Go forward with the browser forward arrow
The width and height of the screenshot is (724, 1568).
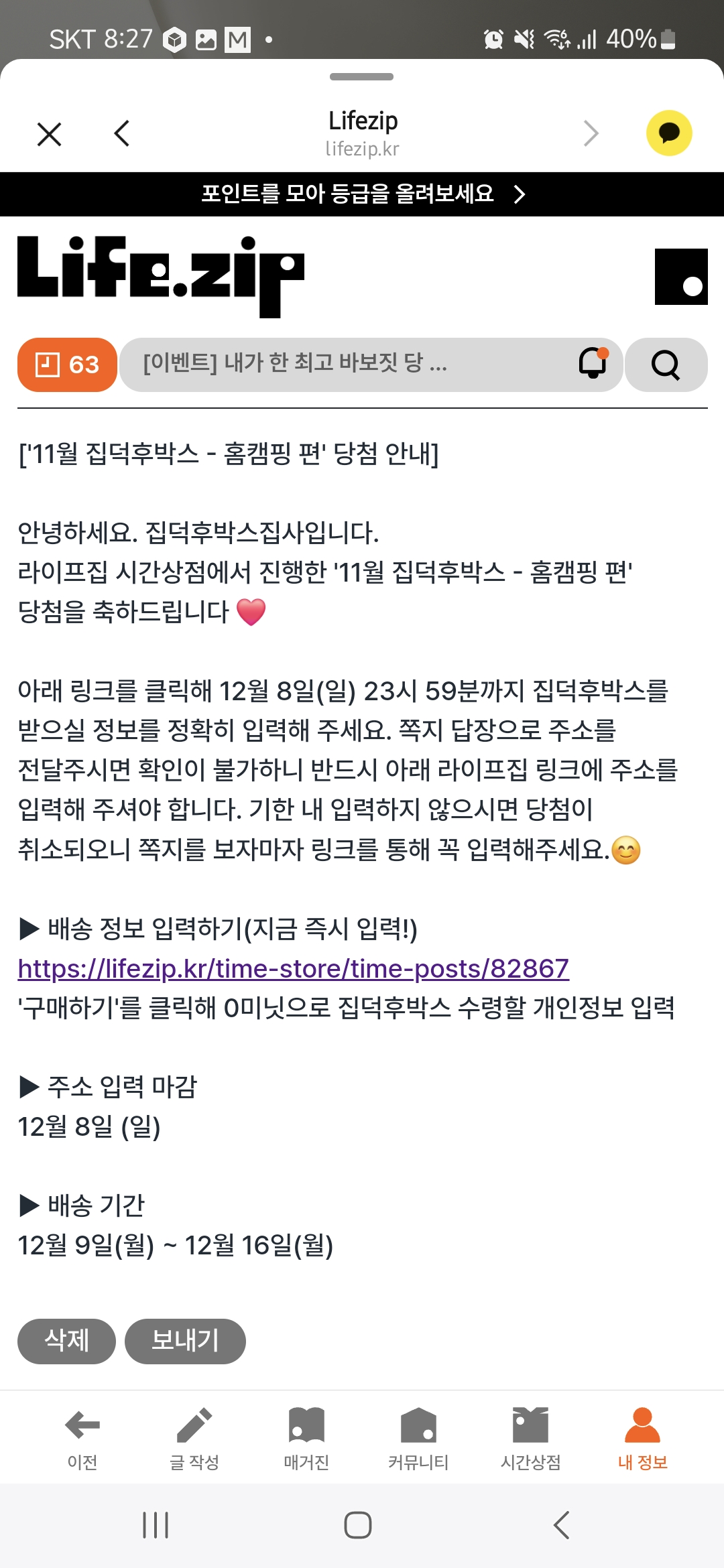tap(591, 133)
